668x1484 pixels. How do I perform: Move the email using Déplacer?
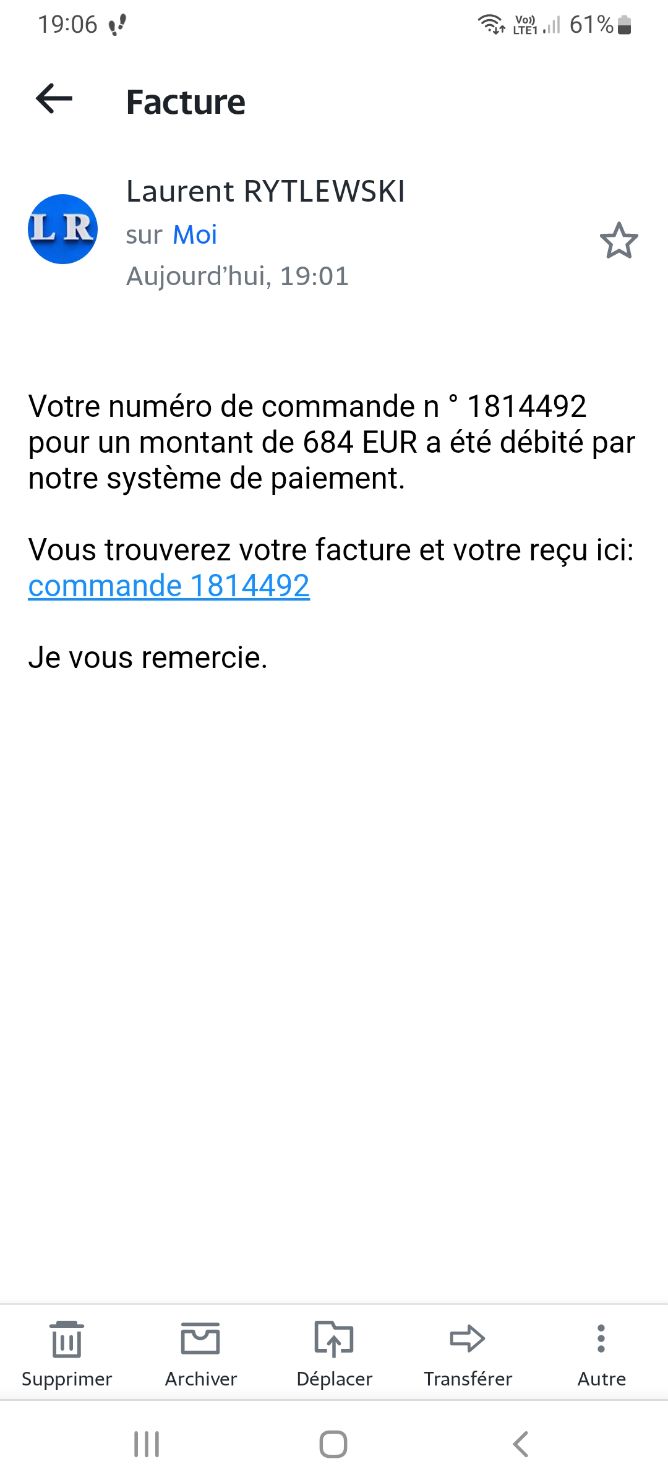pos(334,1356)
